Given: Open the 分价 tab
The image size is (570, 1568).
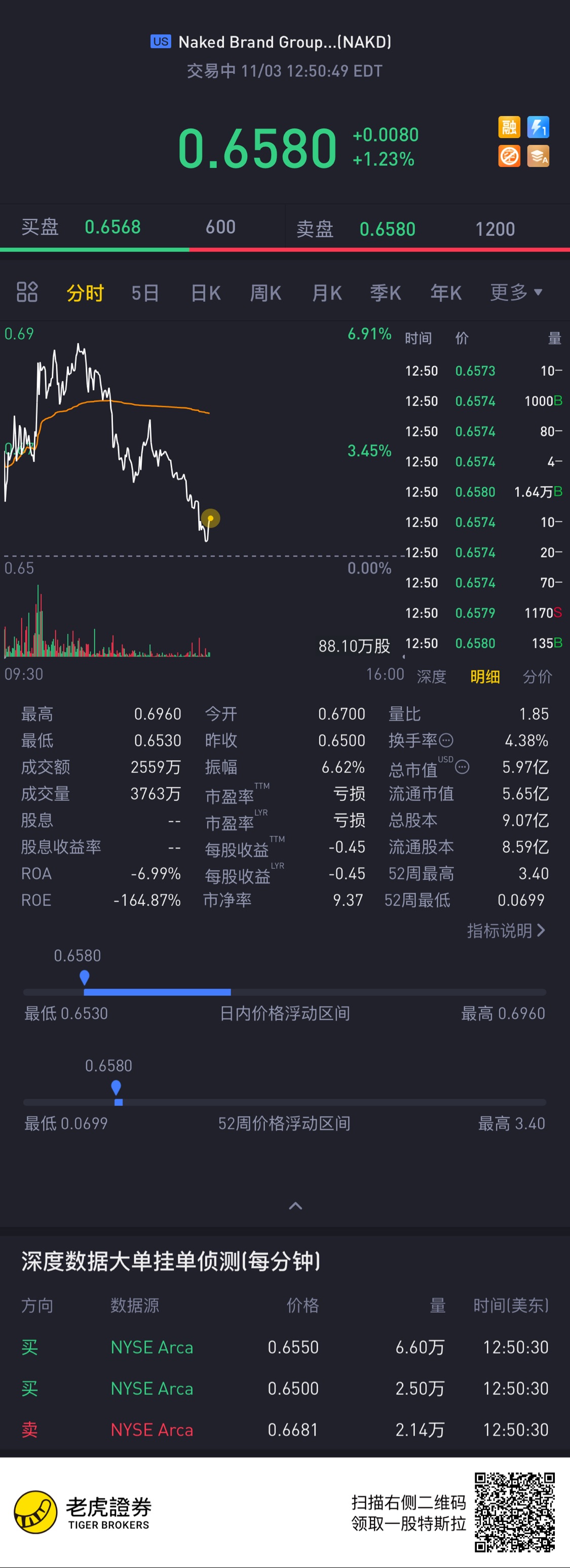Looking at the screenshot, I should pos(537,676).
